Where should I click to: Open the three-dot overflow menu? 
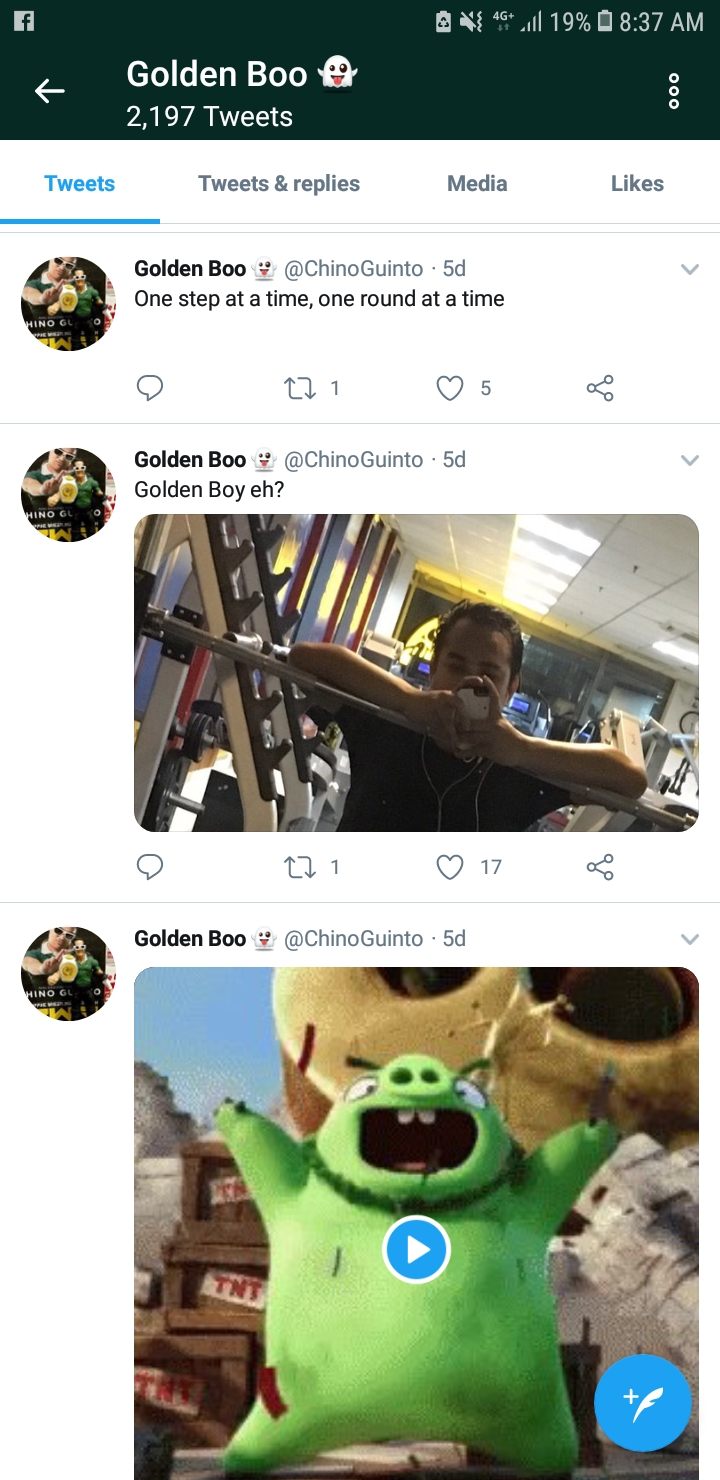pyautogui.click(x=674, y=91)
